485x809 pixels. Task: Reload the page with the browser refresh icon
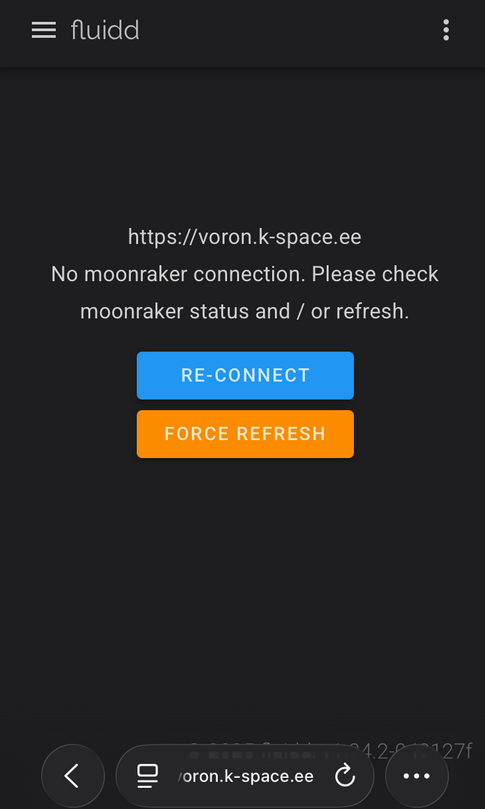345,775
